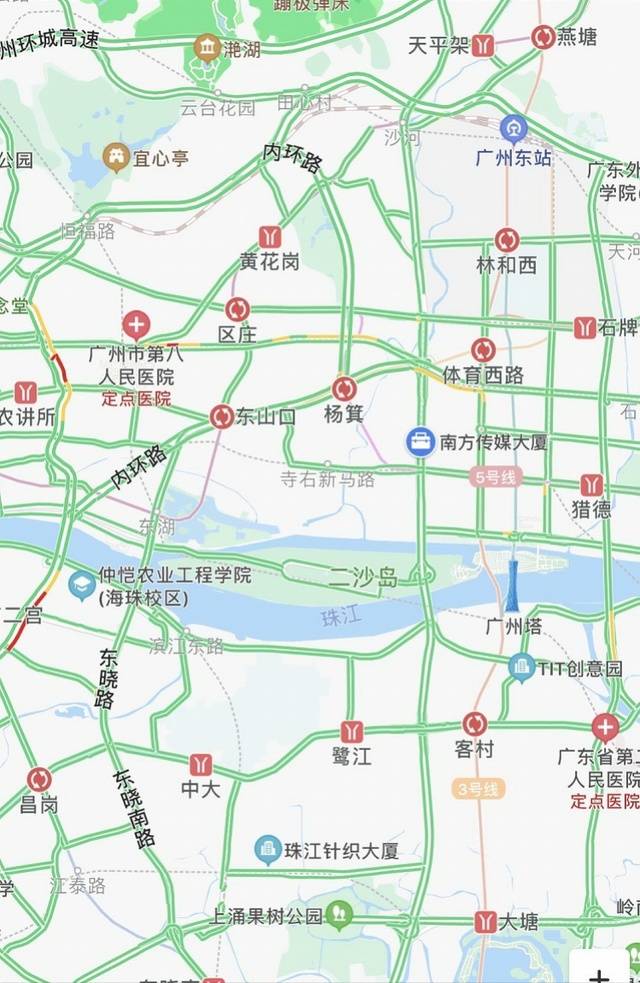Select the 广州市第八人民医院 hospital marker

tap(137, 324)
